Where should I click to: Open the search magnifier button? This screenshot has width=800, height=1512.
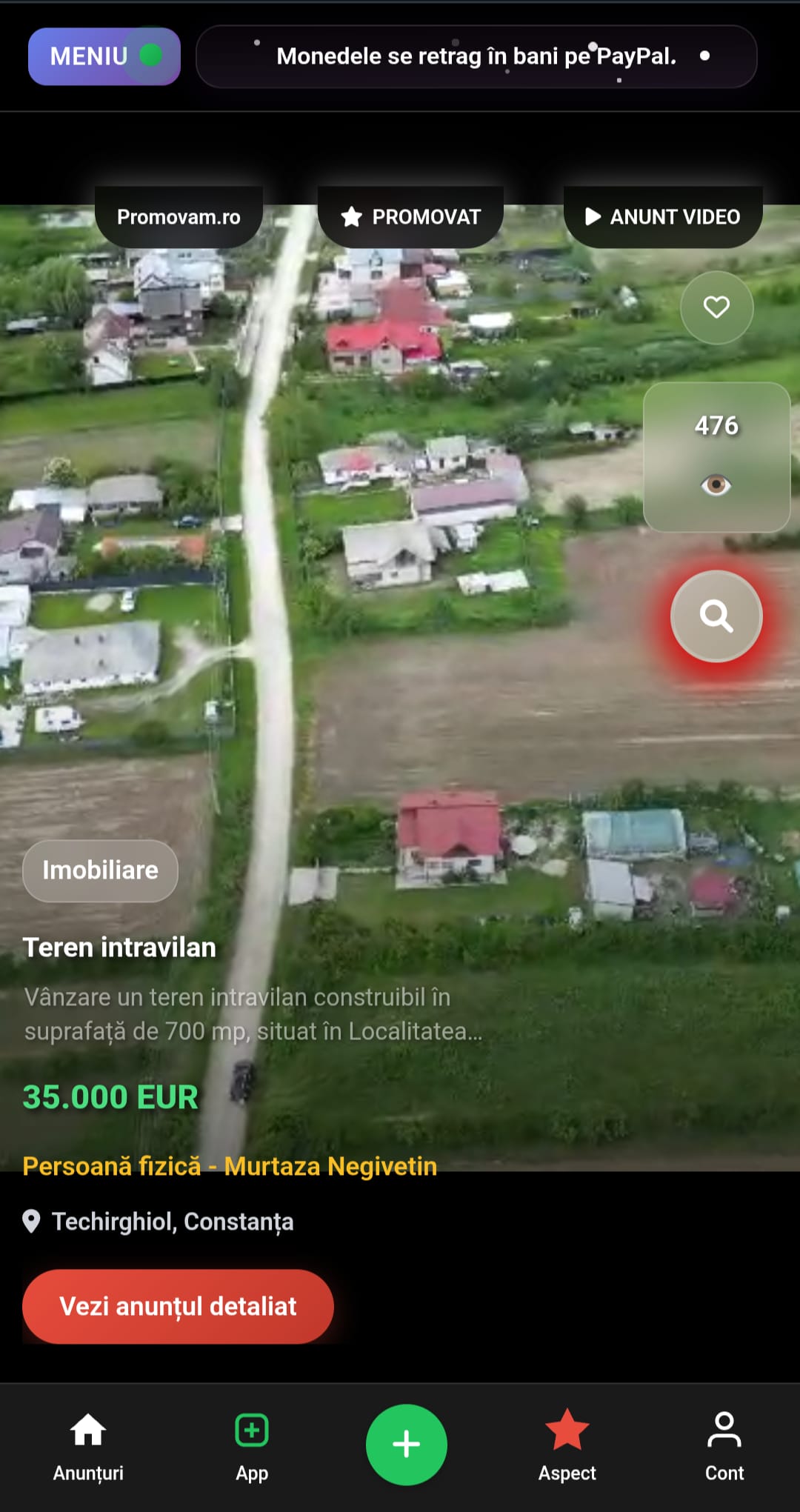coord(716,616)
